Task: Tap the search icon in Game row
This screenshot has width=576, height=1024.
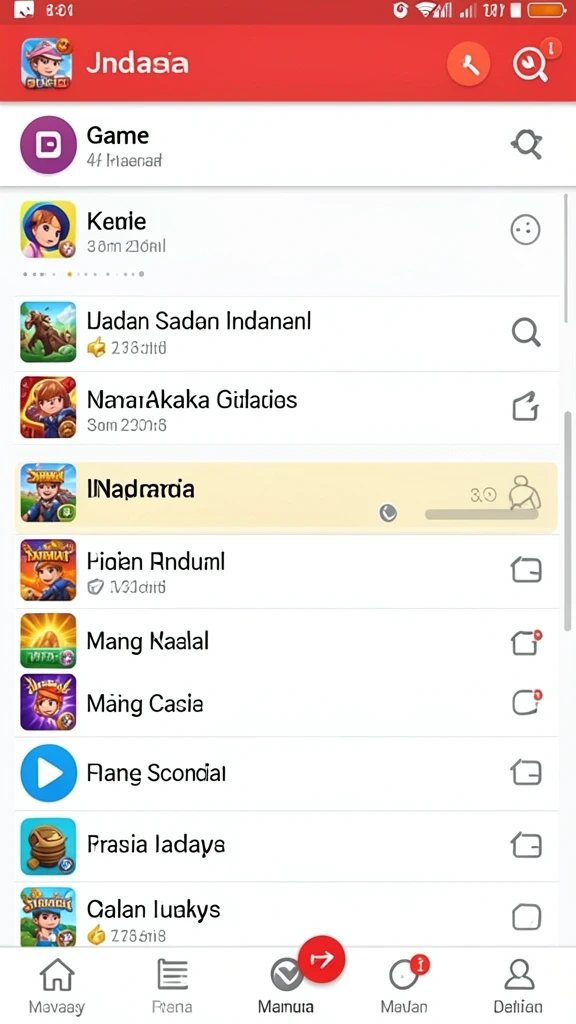Action: pyautogui.click(x=526, y=143)
